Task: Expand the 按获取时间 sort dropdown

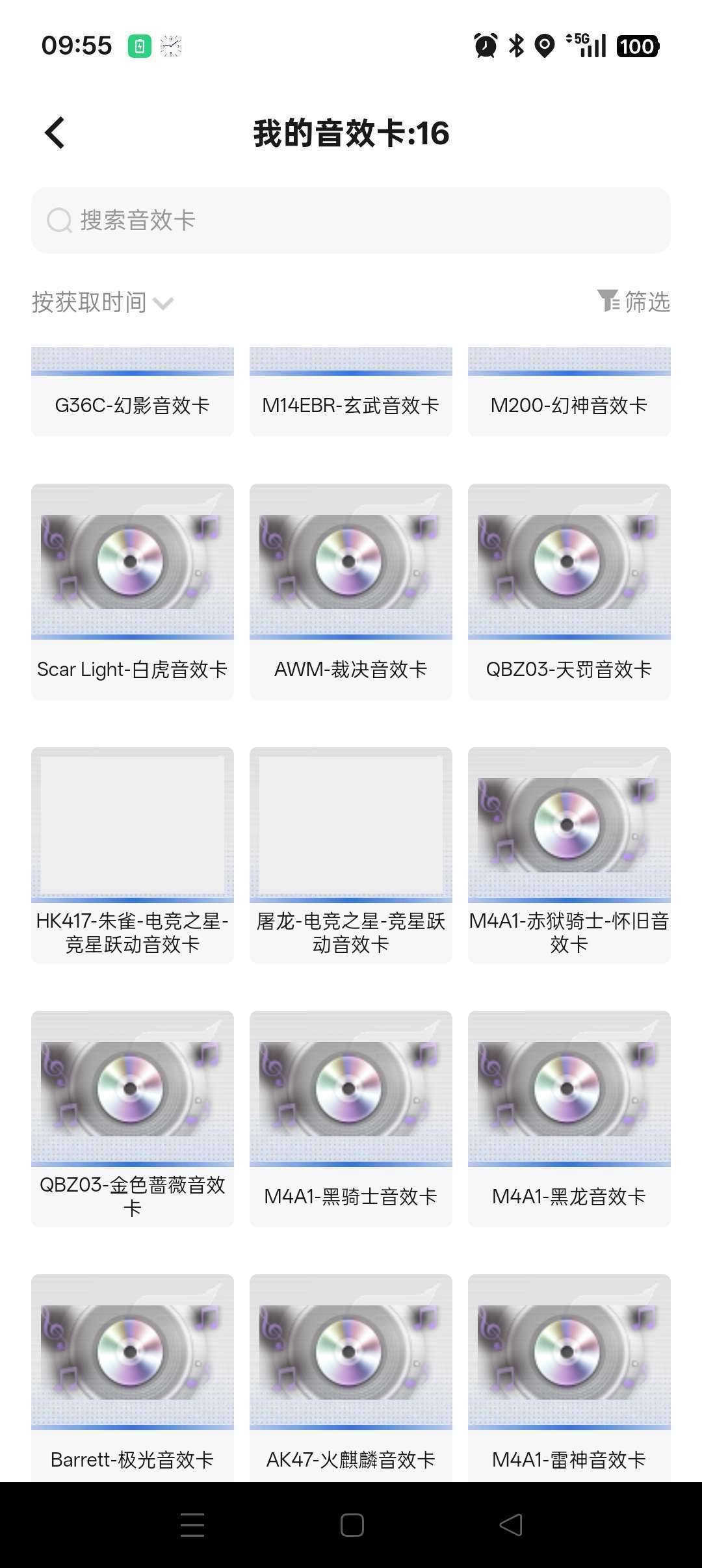Action: tap(102, 302)
